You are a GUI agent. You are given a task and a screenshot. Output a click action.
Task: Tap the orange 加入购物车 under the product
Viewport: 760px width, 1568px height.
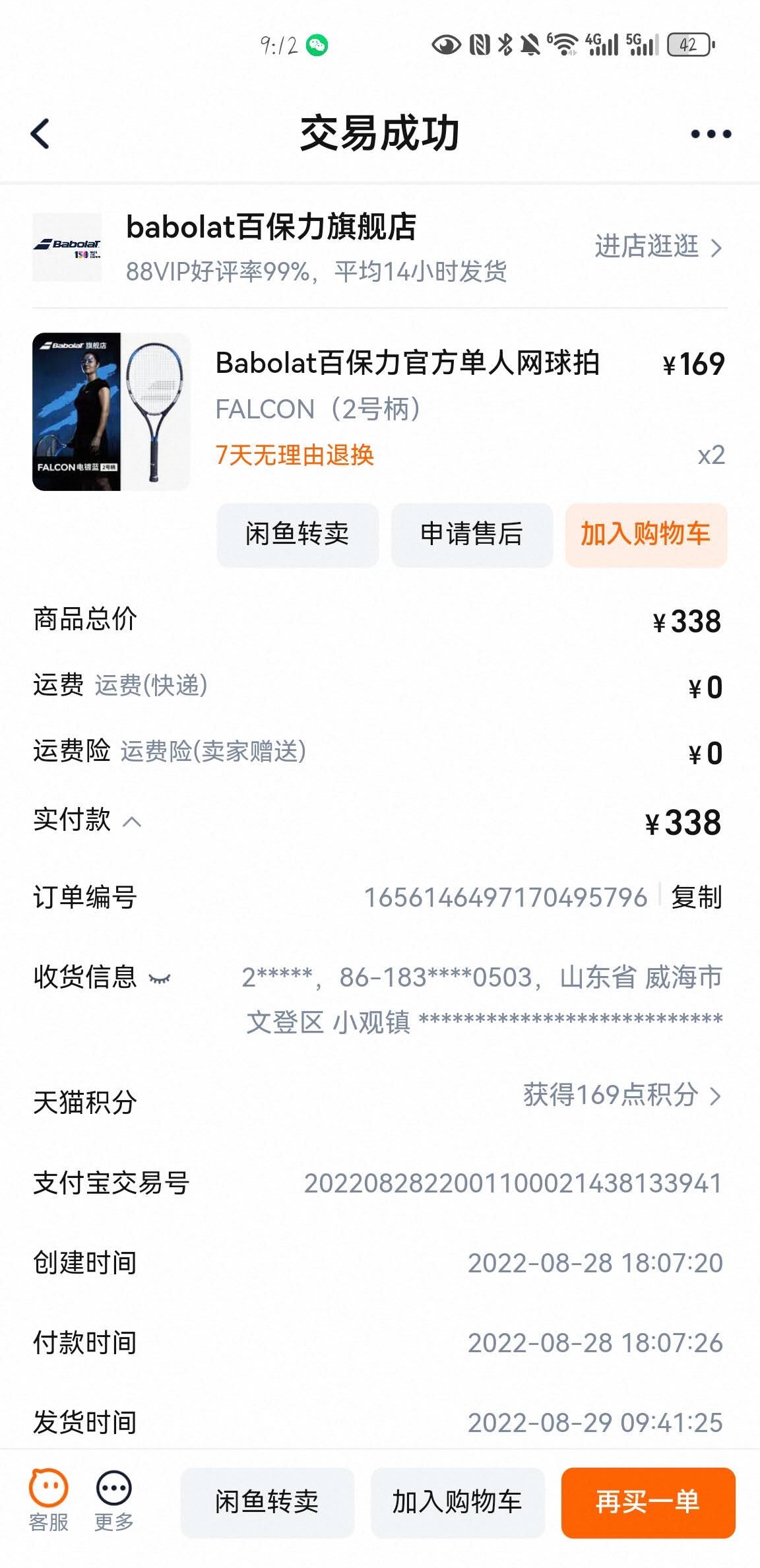click(x=646, y=535)
